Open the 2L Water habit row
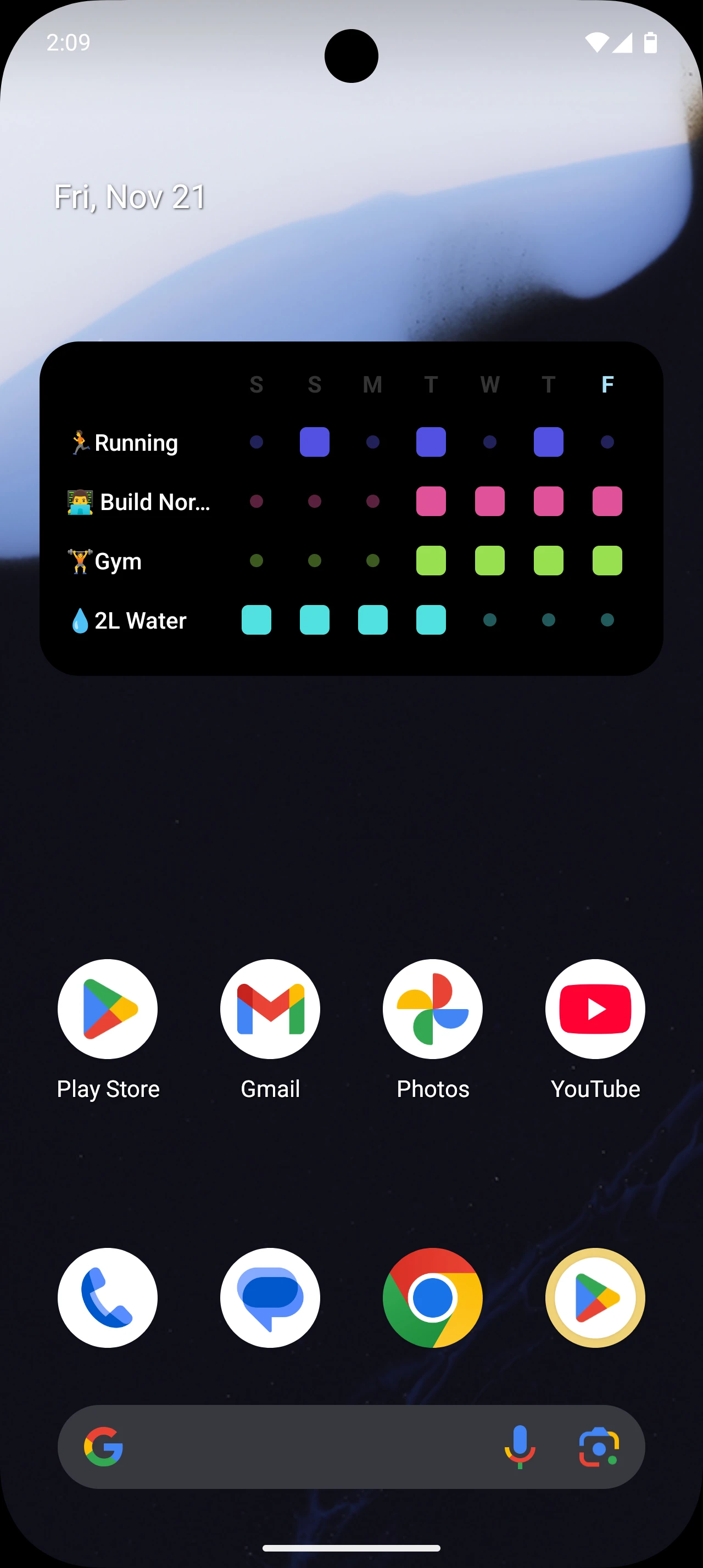The width and height of the screenshot is (703, 1568). point(128,620)
